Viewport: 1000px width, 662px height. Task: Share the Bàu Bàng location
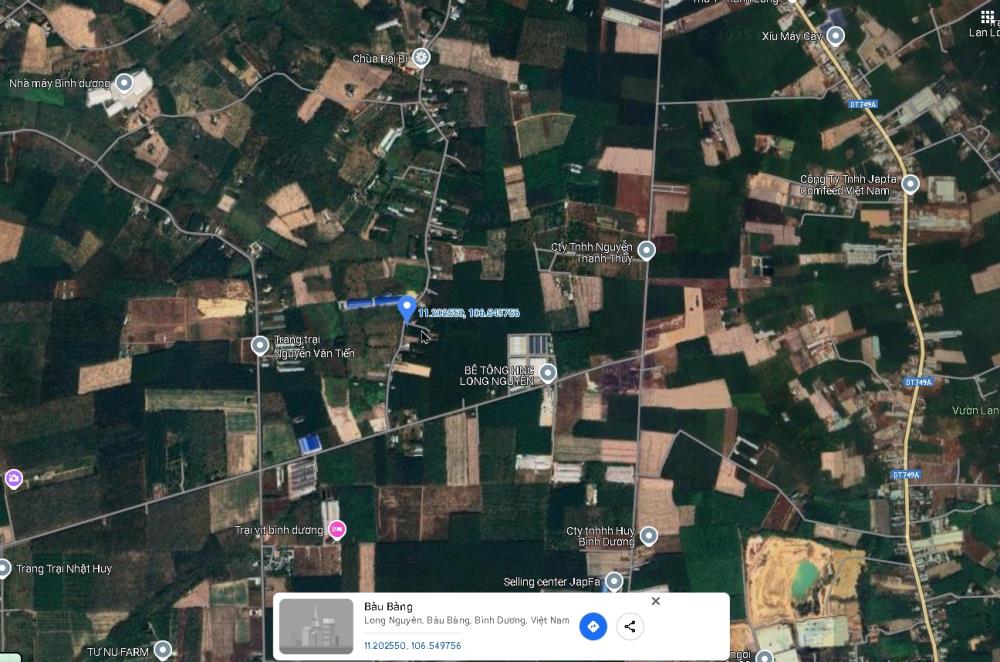click(x=630, y=627)
